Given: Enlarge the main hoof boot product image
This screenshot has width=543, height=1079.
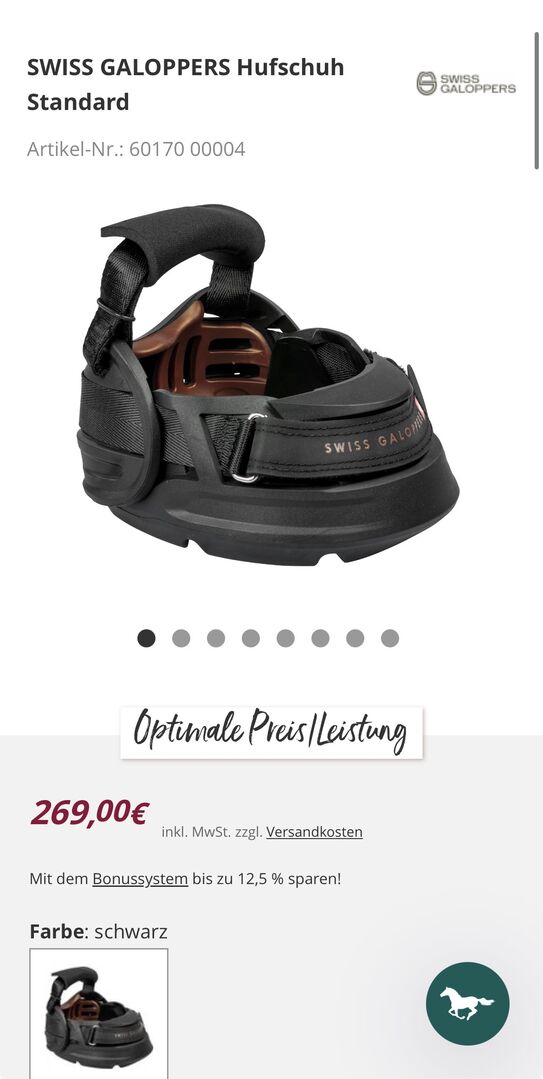Looking at the screenshot, I should pos(268,385).
